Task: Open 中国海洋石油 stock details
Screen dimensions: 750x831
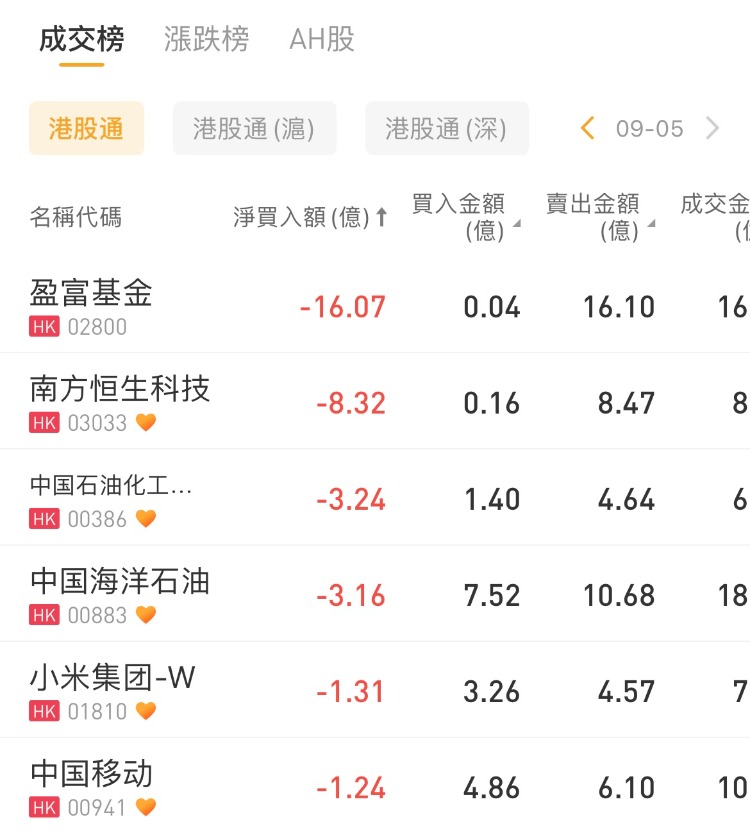Action: (120, 593)
